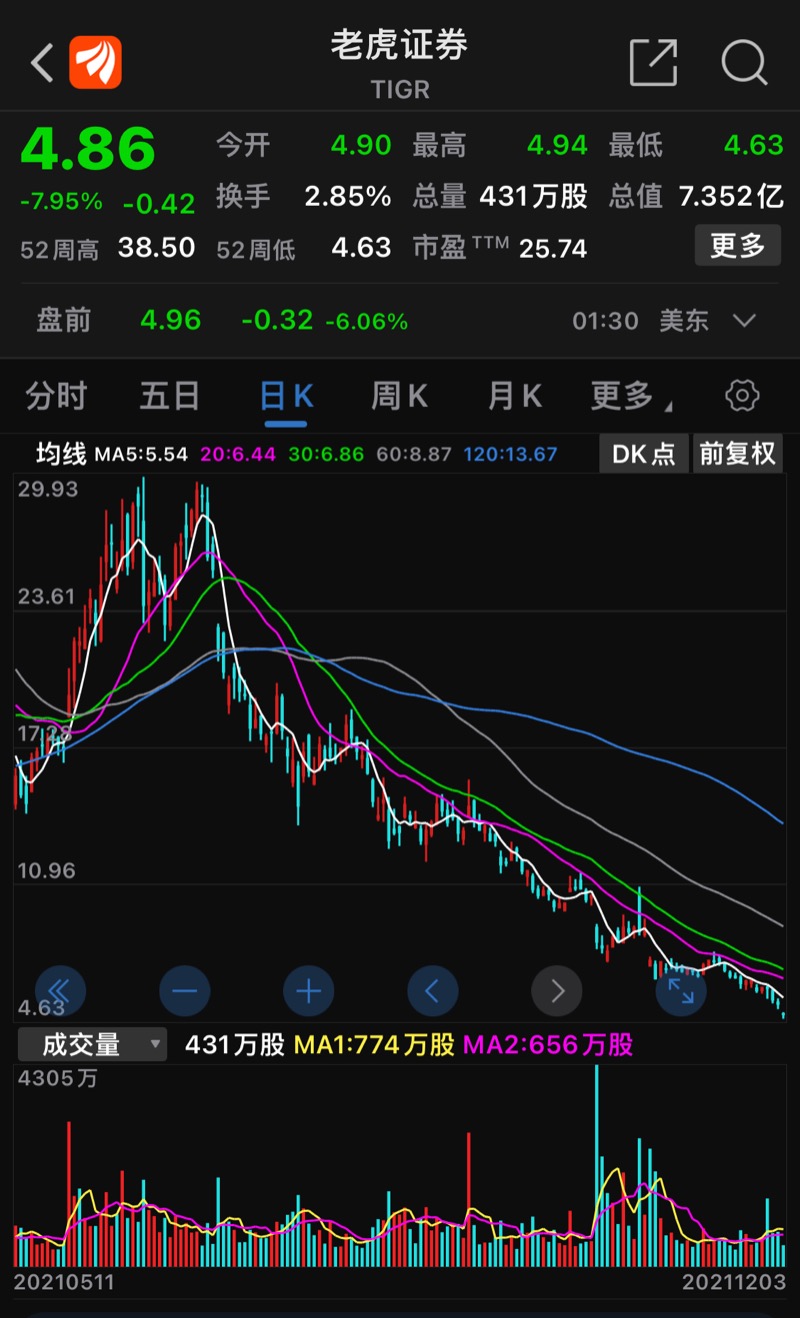
Task: Move the chart one step left
Action: 432,991
